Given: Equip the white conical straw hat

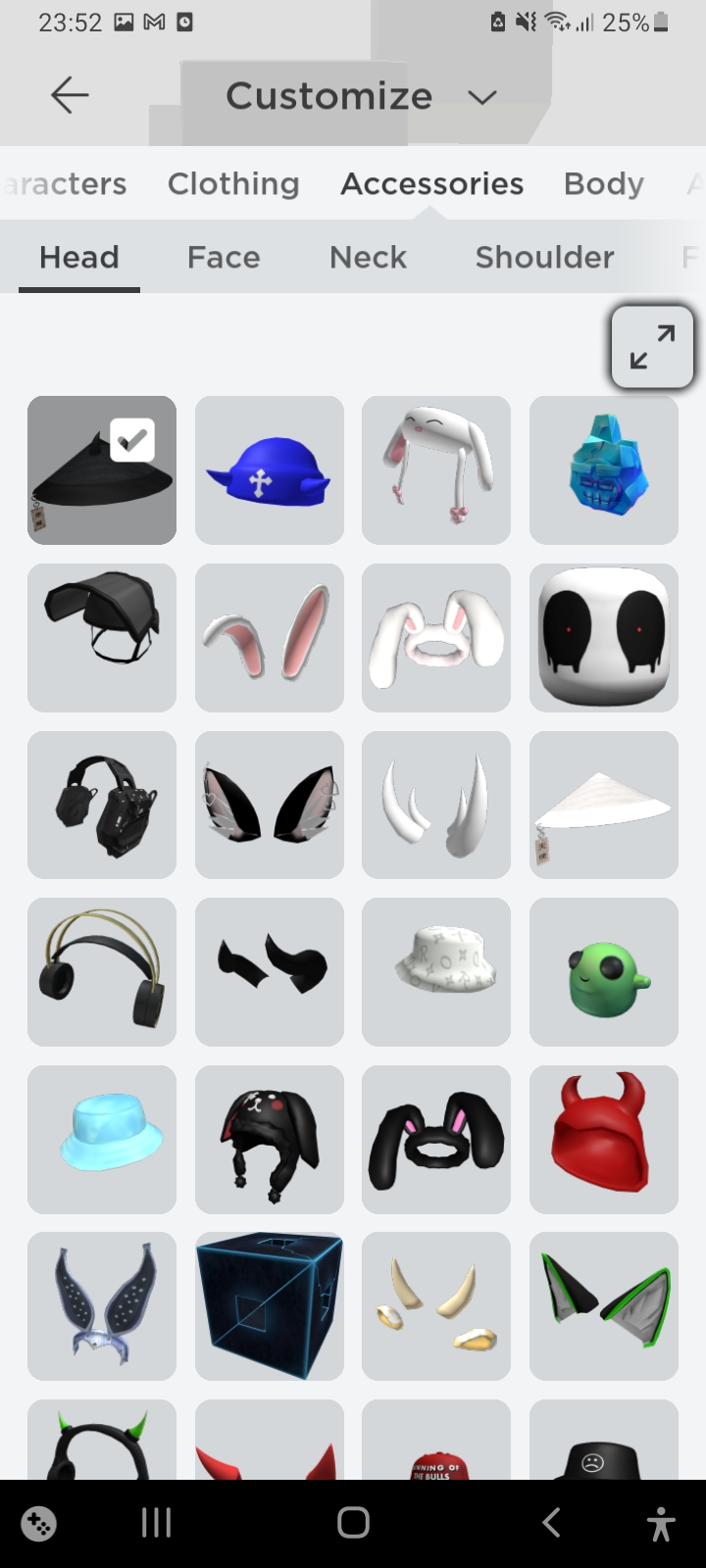Looking at the screenshot, I should (604, 805).
